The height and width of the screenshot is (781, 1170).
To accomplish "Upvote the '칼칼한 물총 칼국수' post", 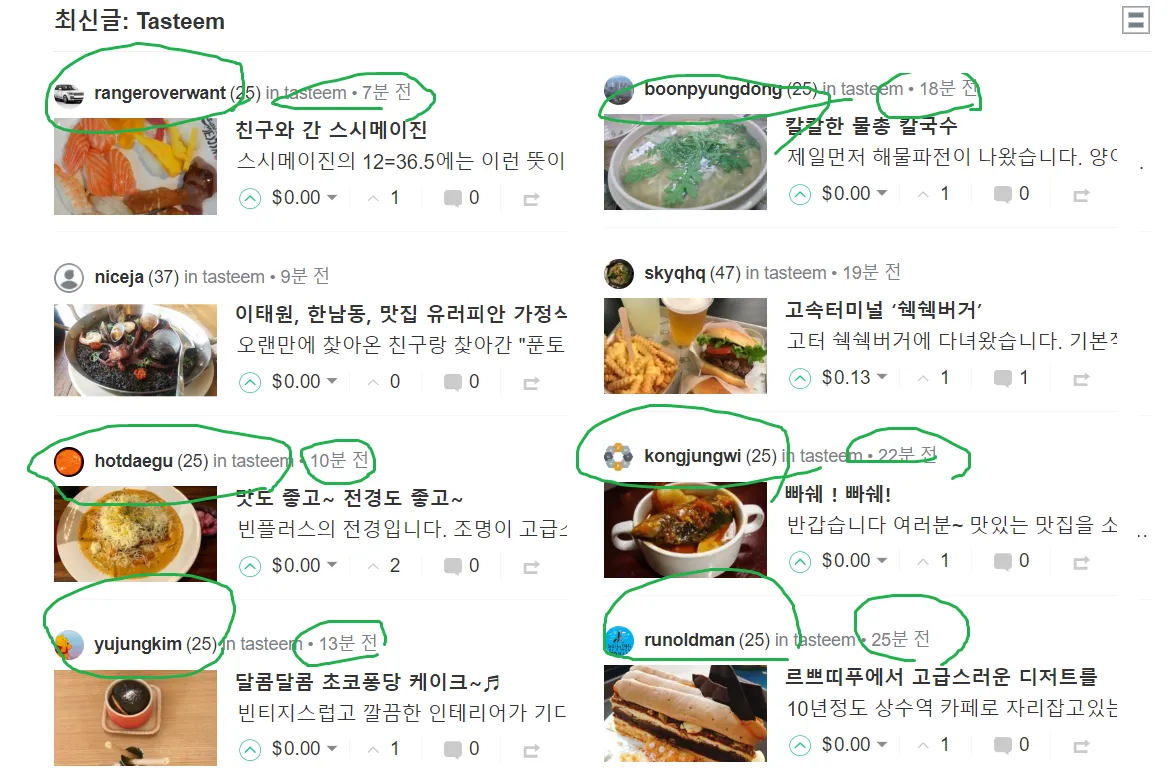I will (800, 194).
